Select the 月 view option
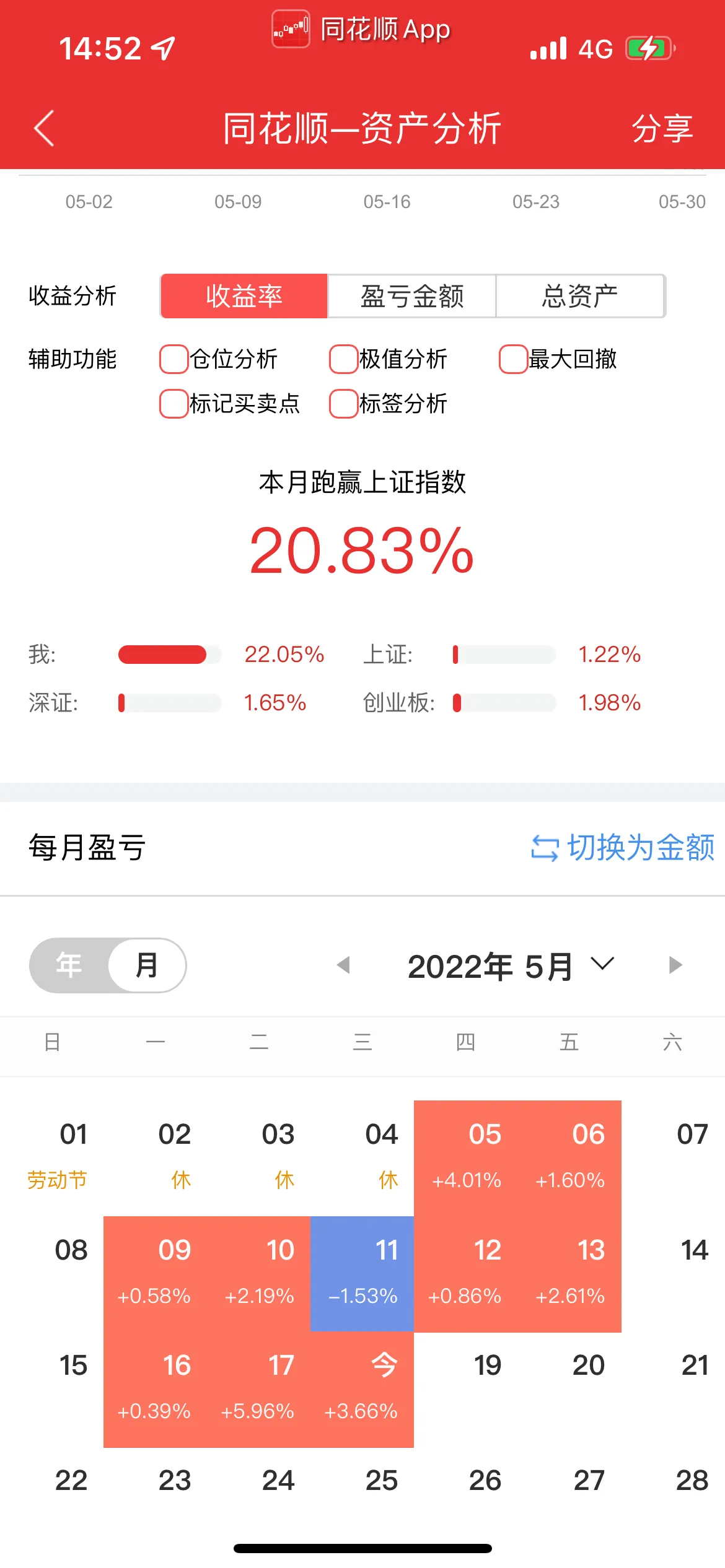 (147, 965)
